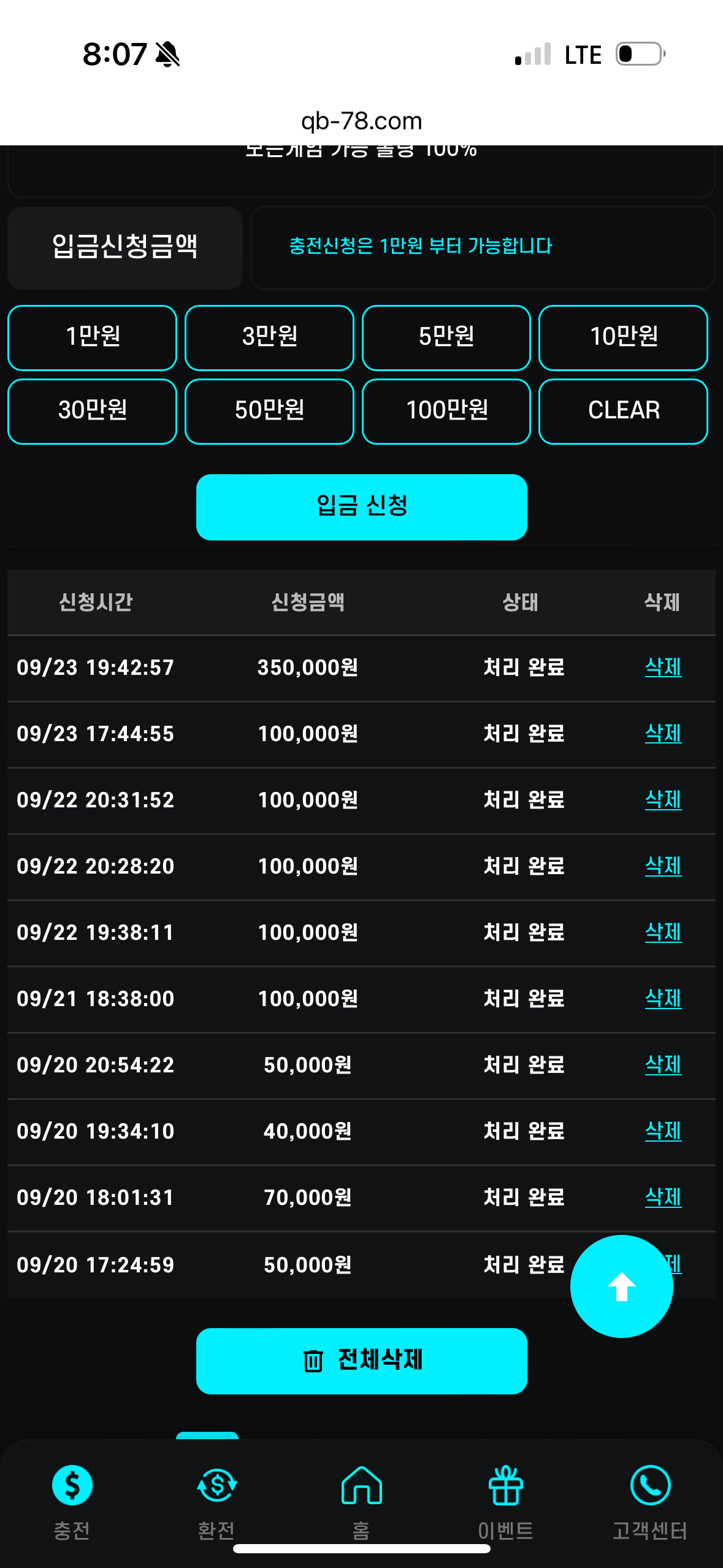The image size is (723, 1568).
Task: Submit the 입금 신청 button
Action: pos(361,507)
